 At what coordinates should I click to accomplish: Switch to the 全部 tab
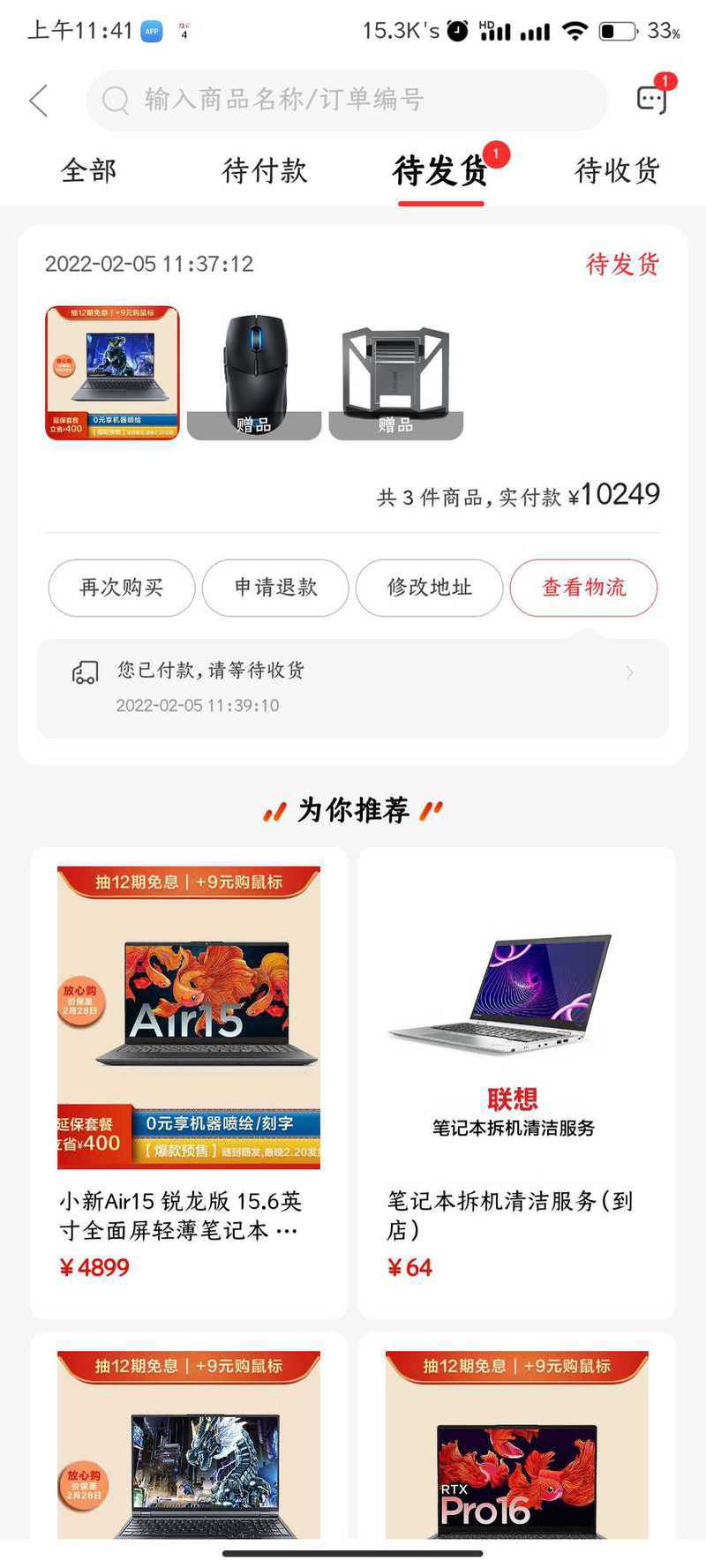click(88, 170)
